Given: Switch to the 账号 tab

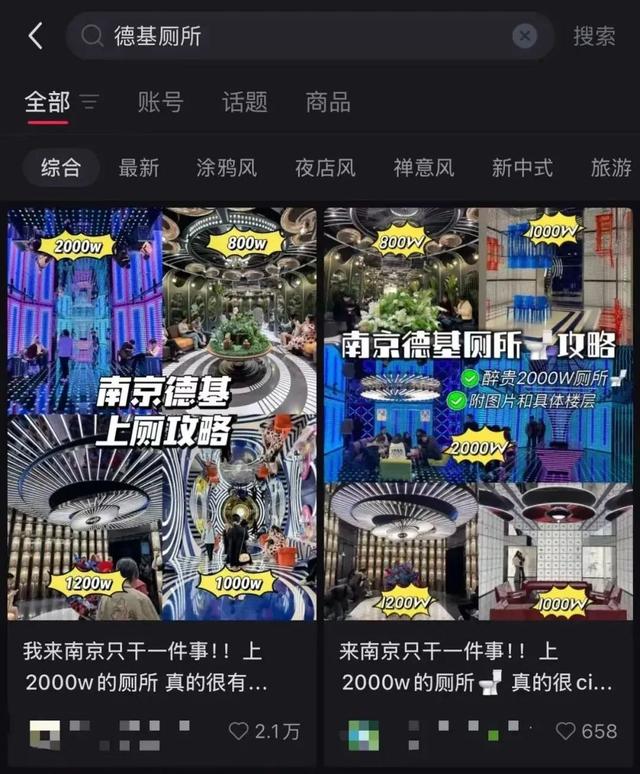Looking at the screenshot, I should (160, 102).
